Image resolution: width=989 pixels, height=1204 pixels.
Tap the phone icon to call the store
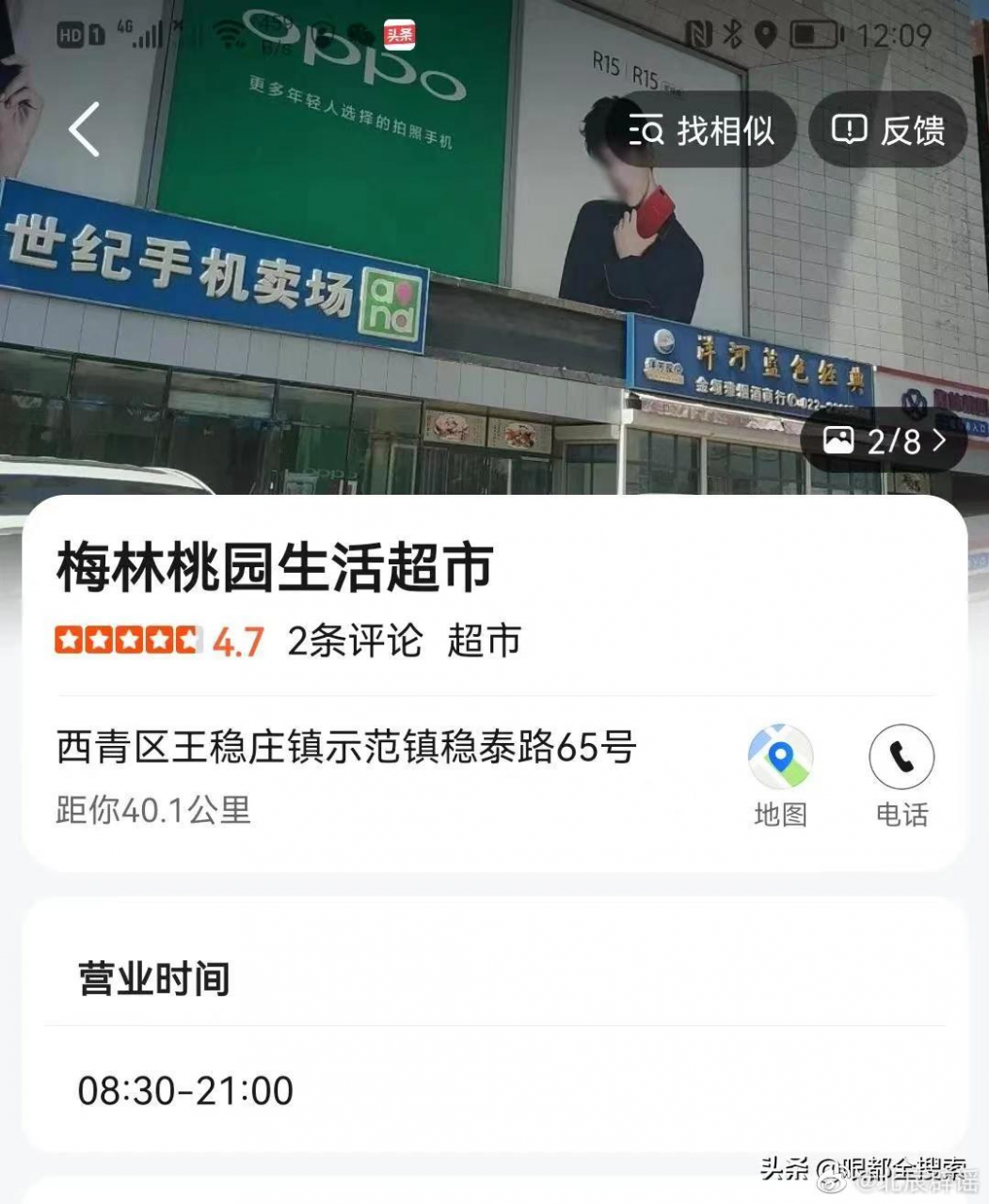click(901, 756)
